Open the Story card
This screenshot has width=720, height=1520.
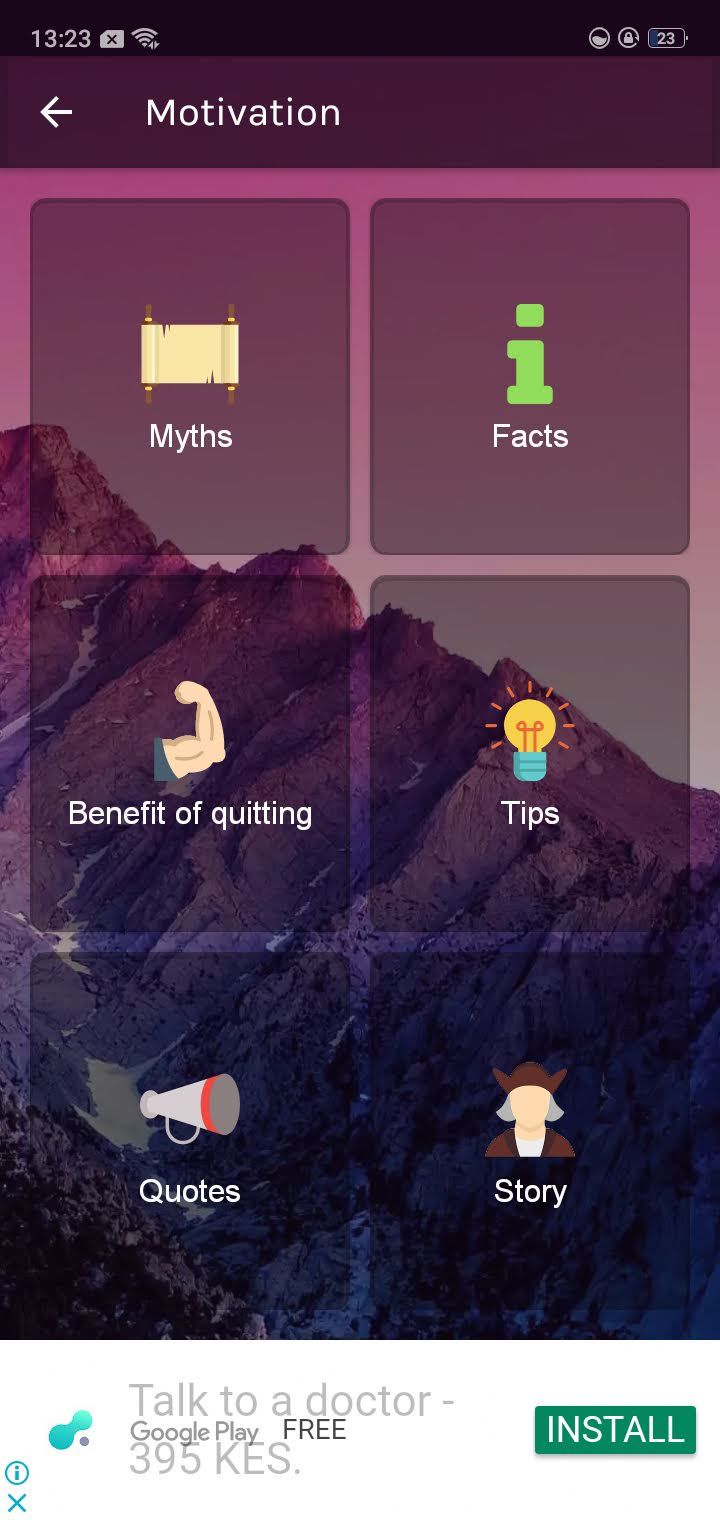[530, 1131]
